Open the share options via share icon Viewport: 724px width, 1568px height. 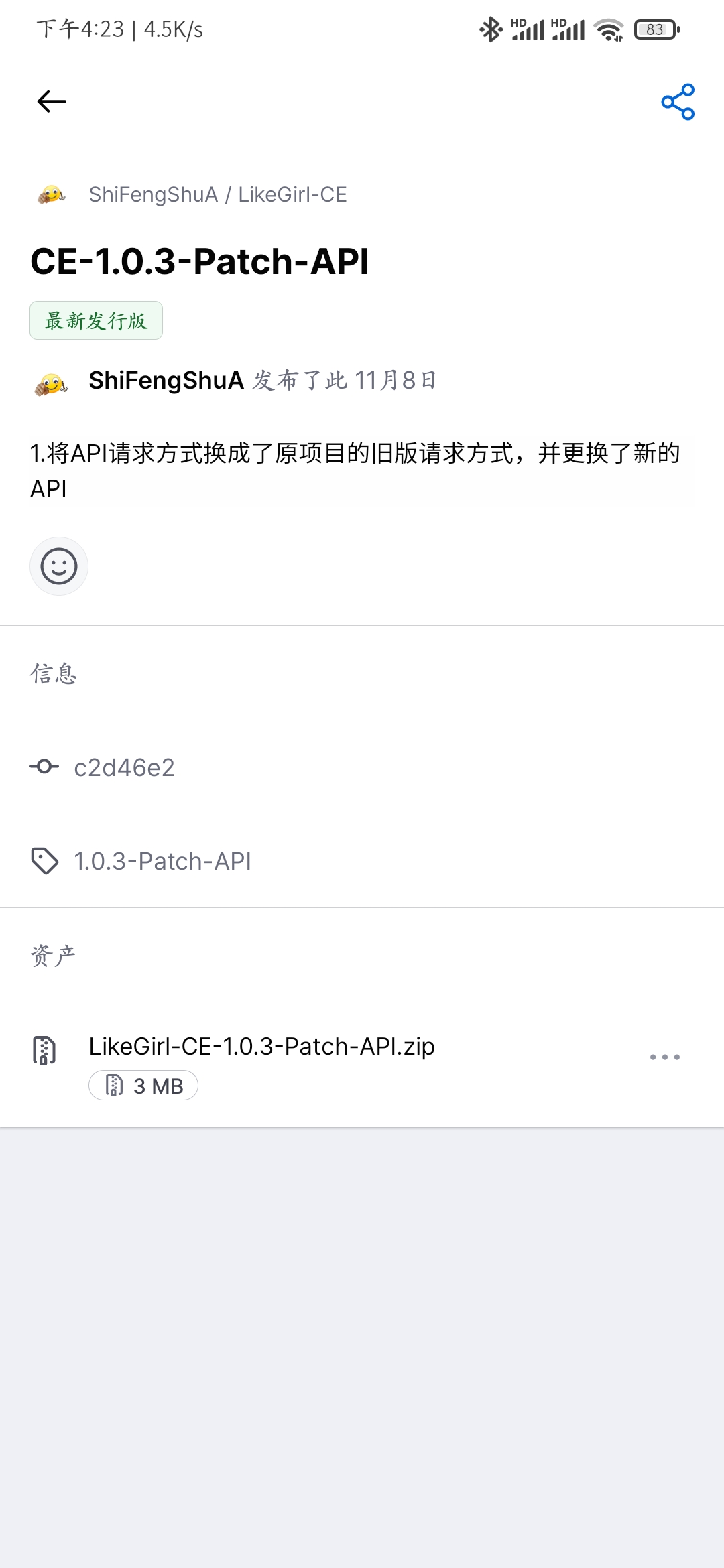tap(676, 102)
